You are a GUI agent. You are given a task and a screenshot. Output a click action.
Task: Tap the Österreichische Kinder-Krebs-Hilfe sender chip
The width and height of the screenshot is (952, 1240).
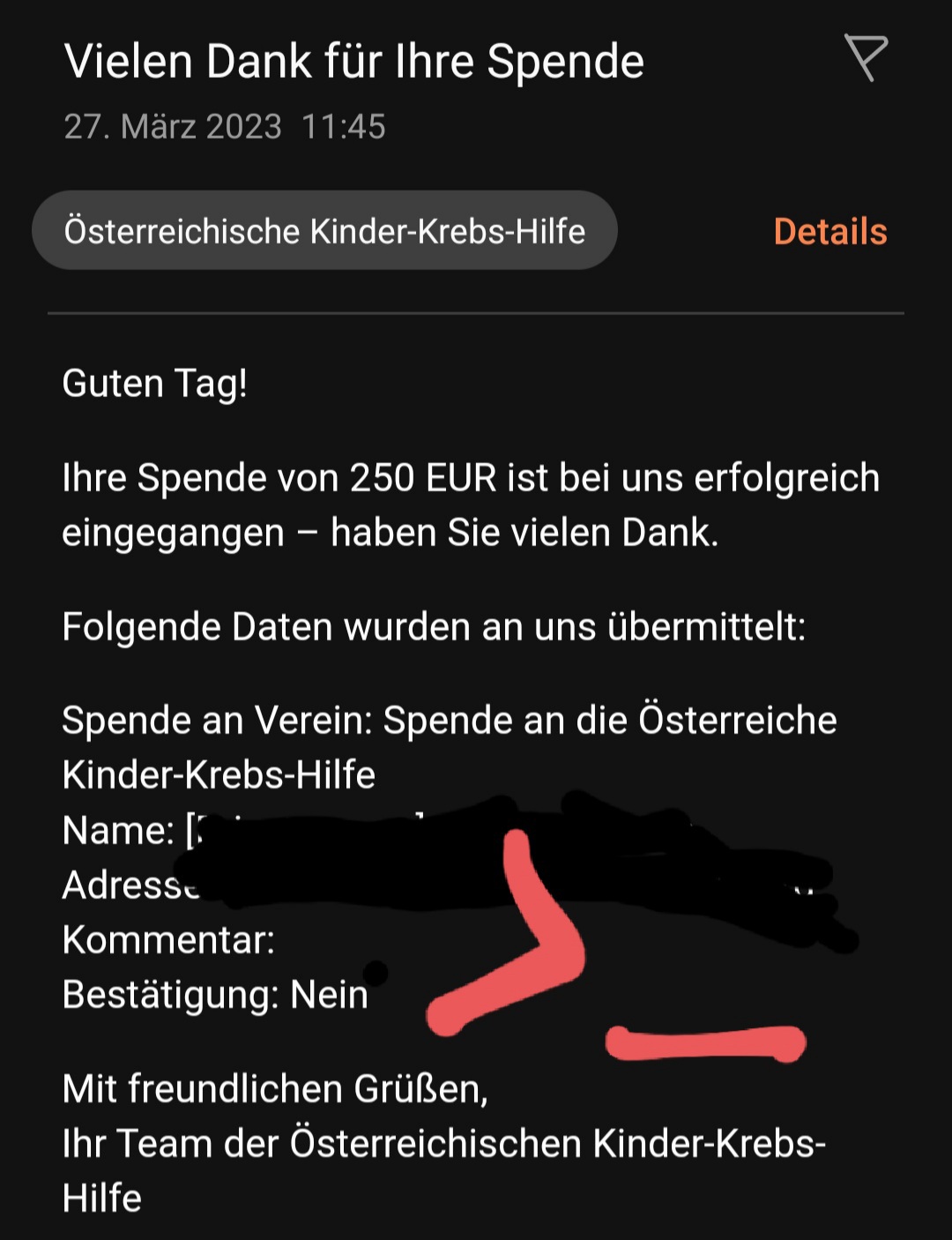(x=324, y=231)
